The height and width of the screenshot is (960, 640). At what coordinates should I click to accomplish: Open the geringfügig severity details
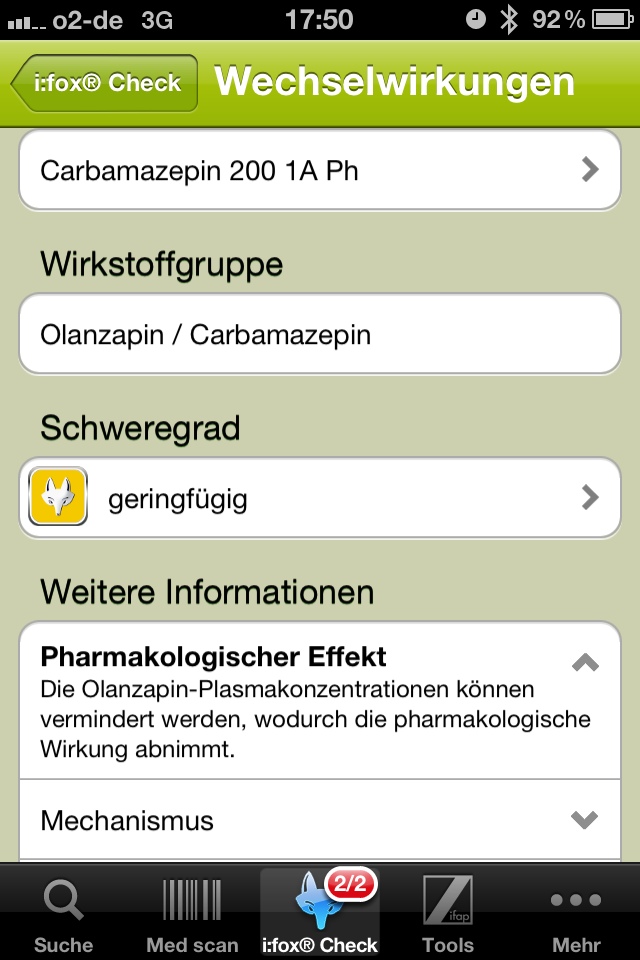click(320, 498)
